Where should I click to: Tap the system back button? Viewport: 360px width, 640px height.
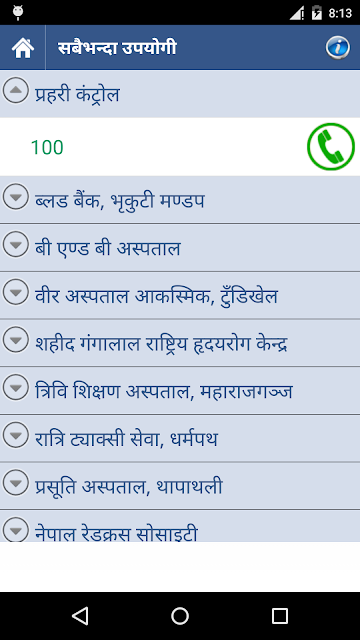coord(80,616)
